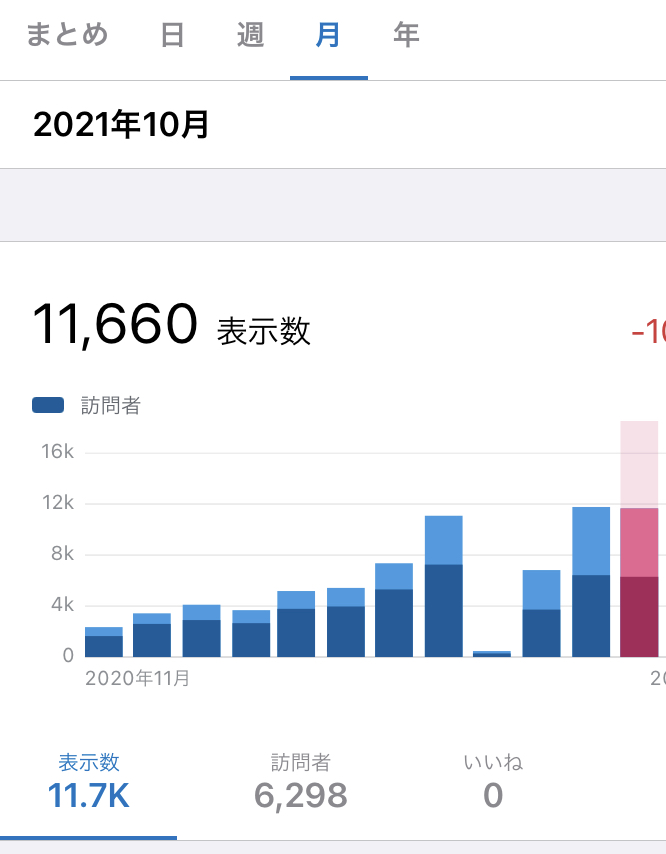Select the highlighted pink bar in chart

(x=639, y=583)
